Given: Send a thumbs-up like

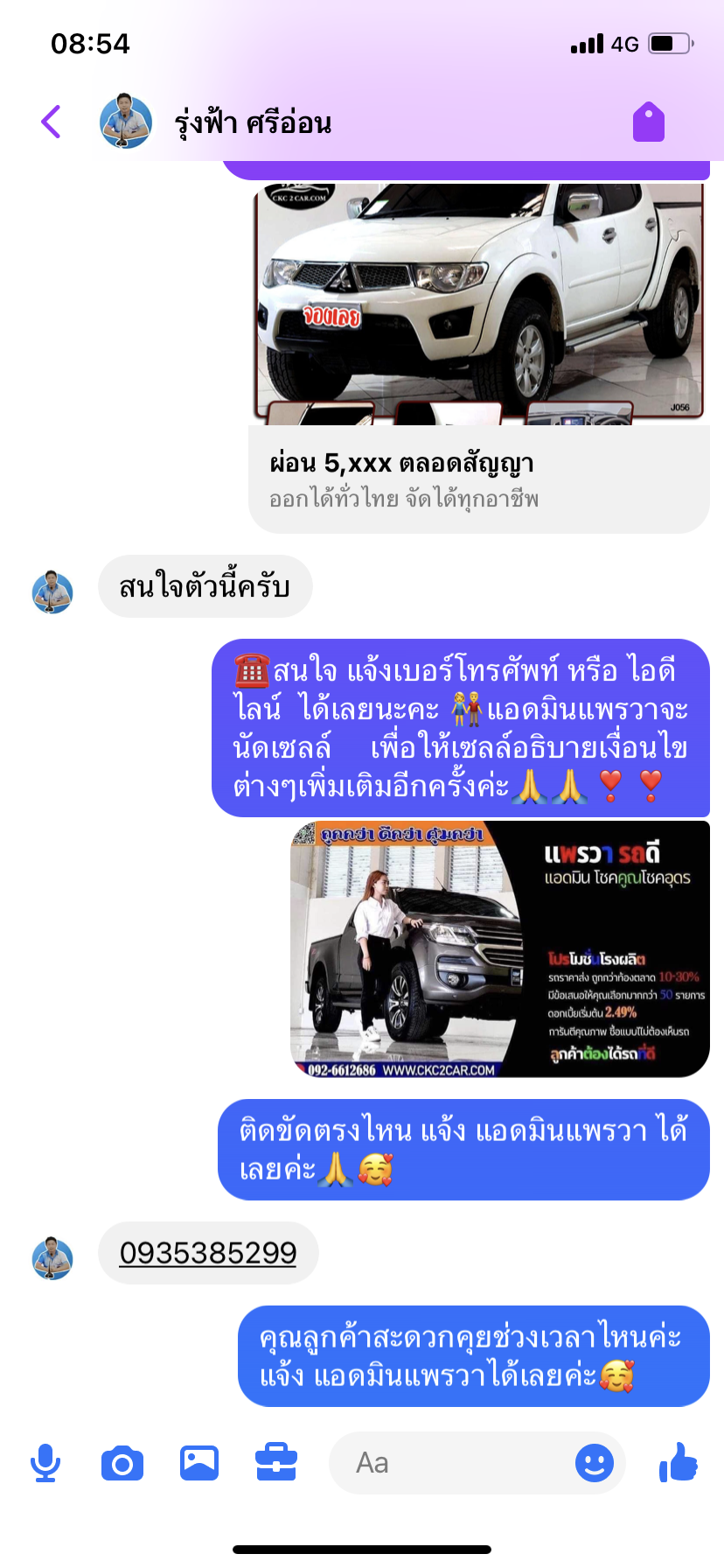Looking at the screenshot, I should 679,1462.
